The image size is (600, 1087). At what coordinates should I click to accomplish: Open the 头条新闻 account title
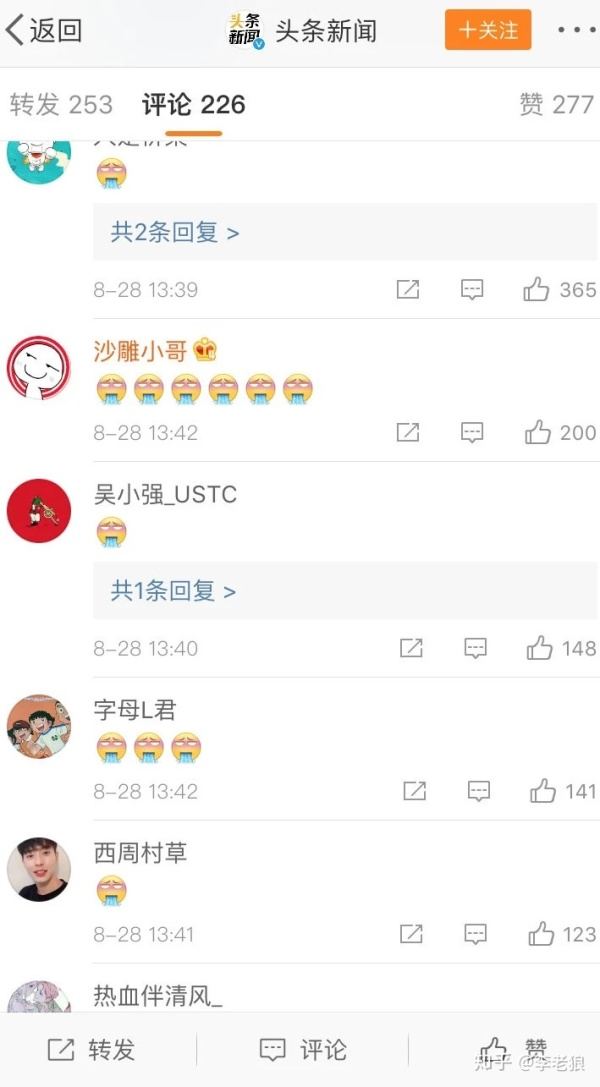click(x=326, y=31)
